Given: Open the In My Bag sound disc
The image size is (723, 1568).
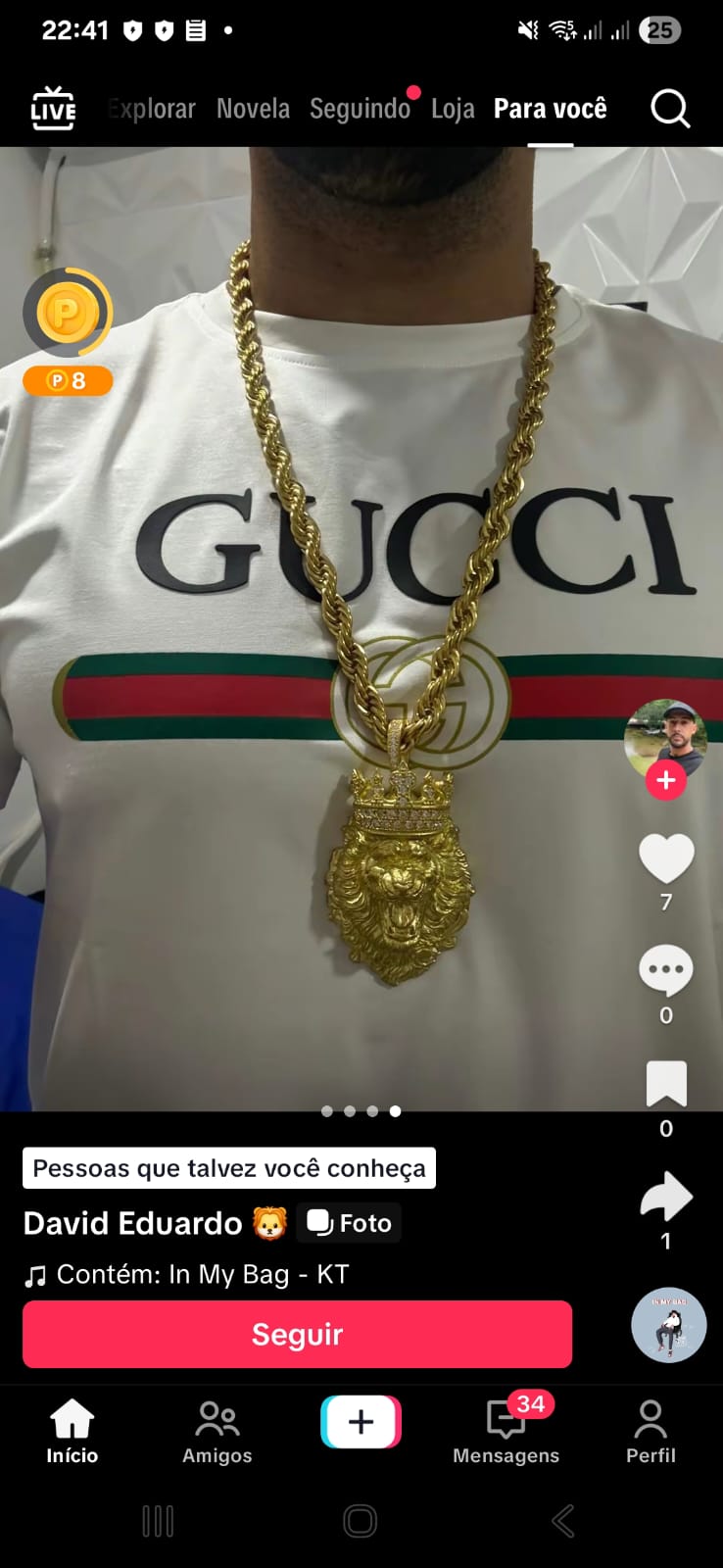Looking at the screenshot, I should (x=668, y=1325).
